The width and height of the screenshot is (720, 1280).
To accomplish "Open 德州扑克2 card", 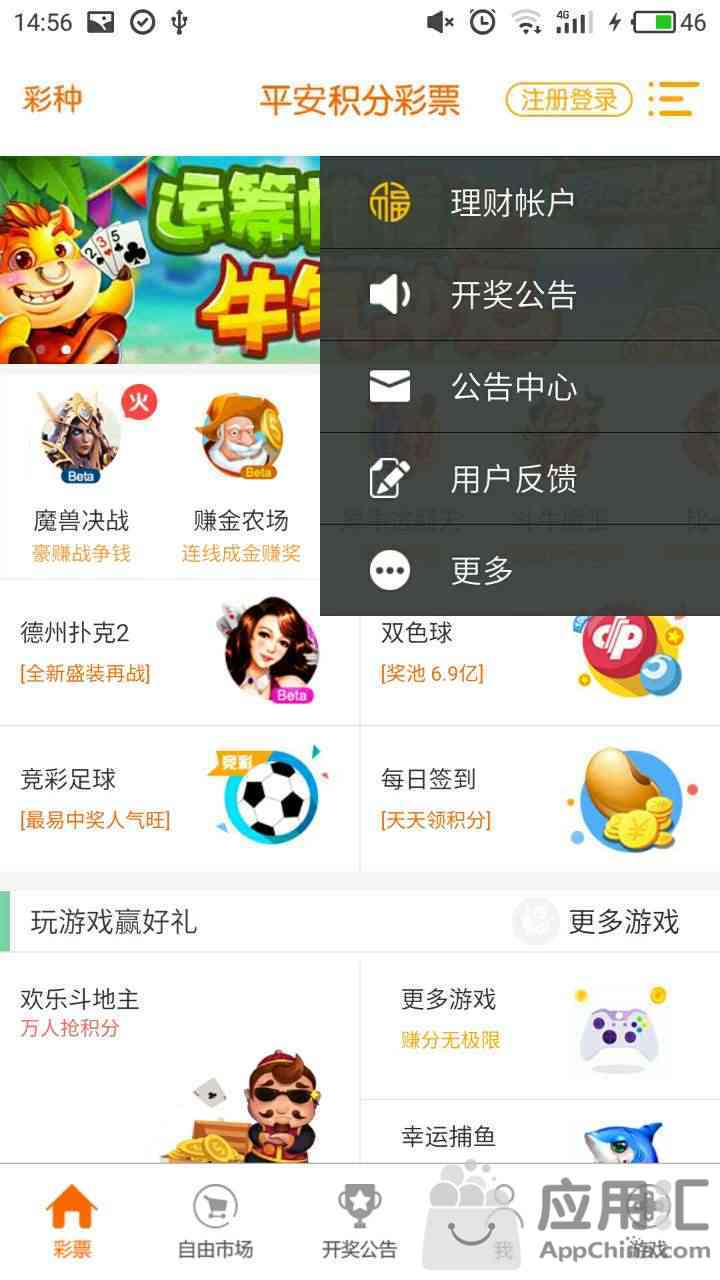I will tap(180, 652).
